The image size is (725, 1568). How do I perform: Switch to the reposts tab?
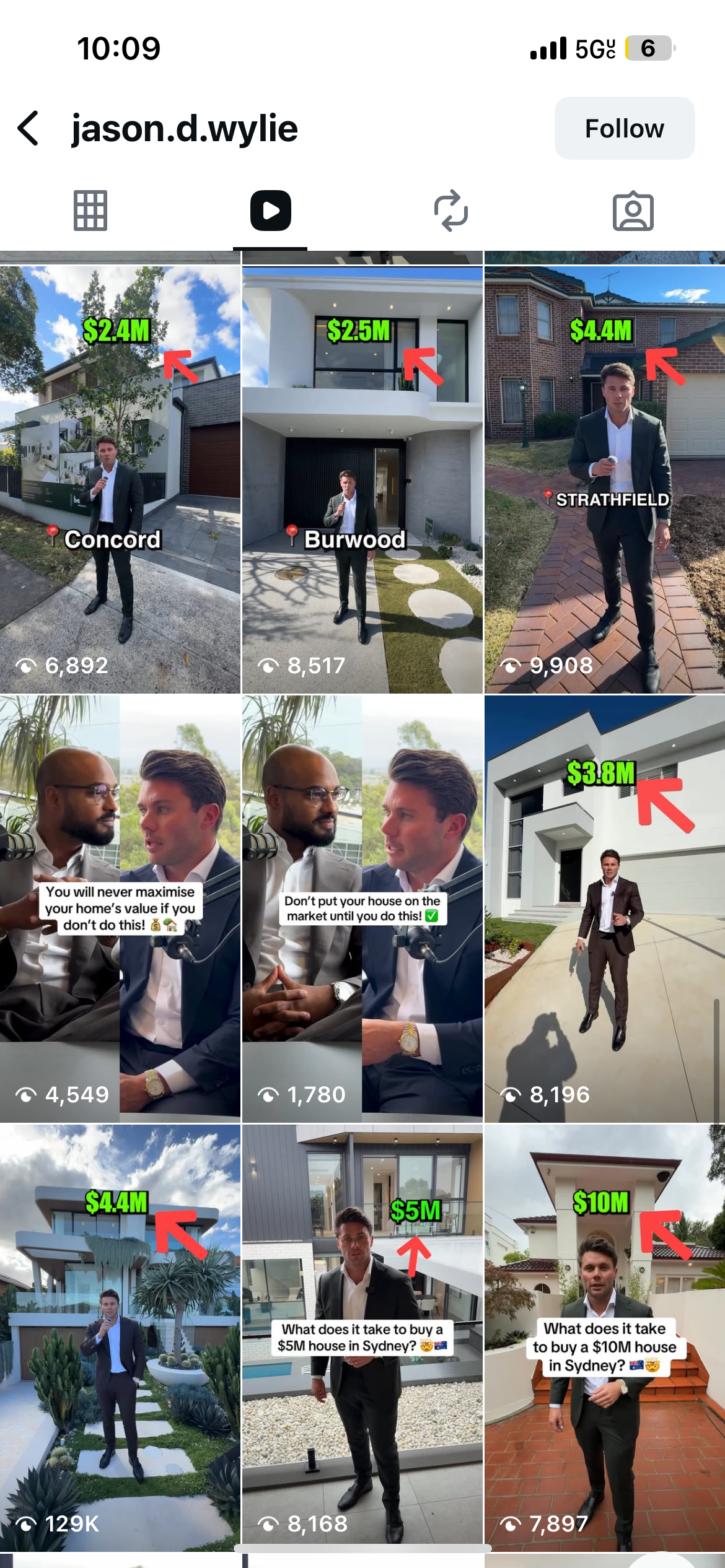(x=450, y=211)
